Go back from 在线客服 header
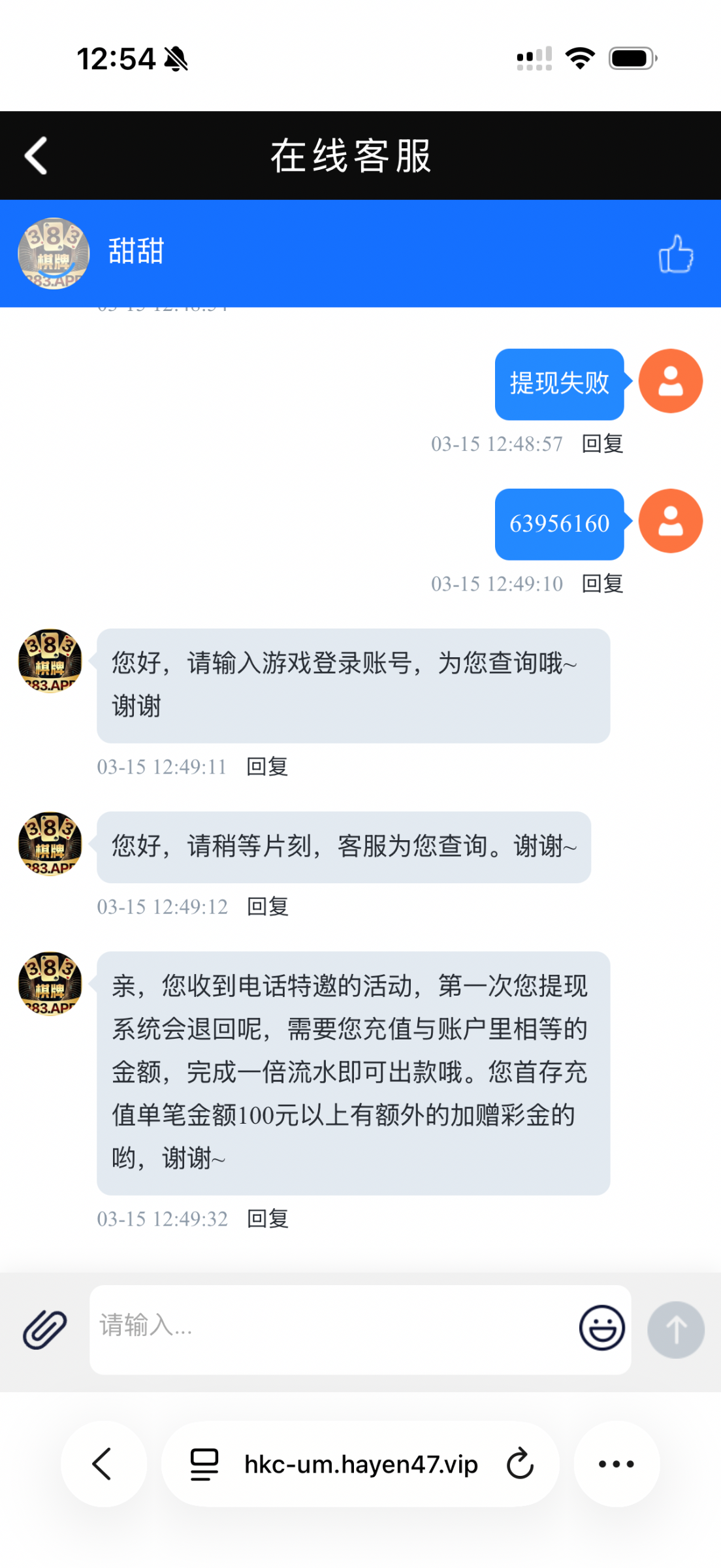The height and width of the screenshot is (1568, 721). pyautogui.click(x=37, y=155)
